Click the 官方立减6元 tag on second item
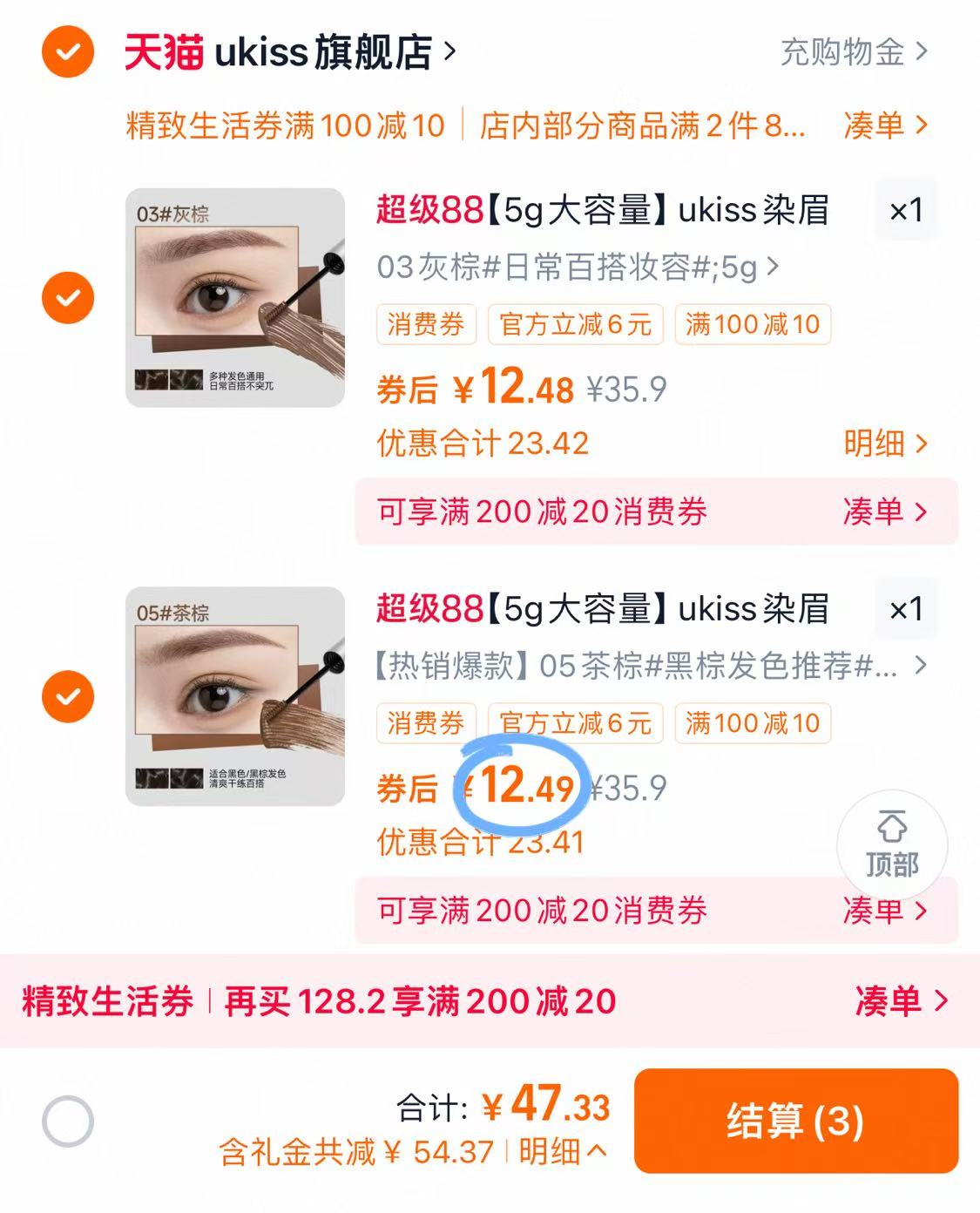 (x=577, y=723)
